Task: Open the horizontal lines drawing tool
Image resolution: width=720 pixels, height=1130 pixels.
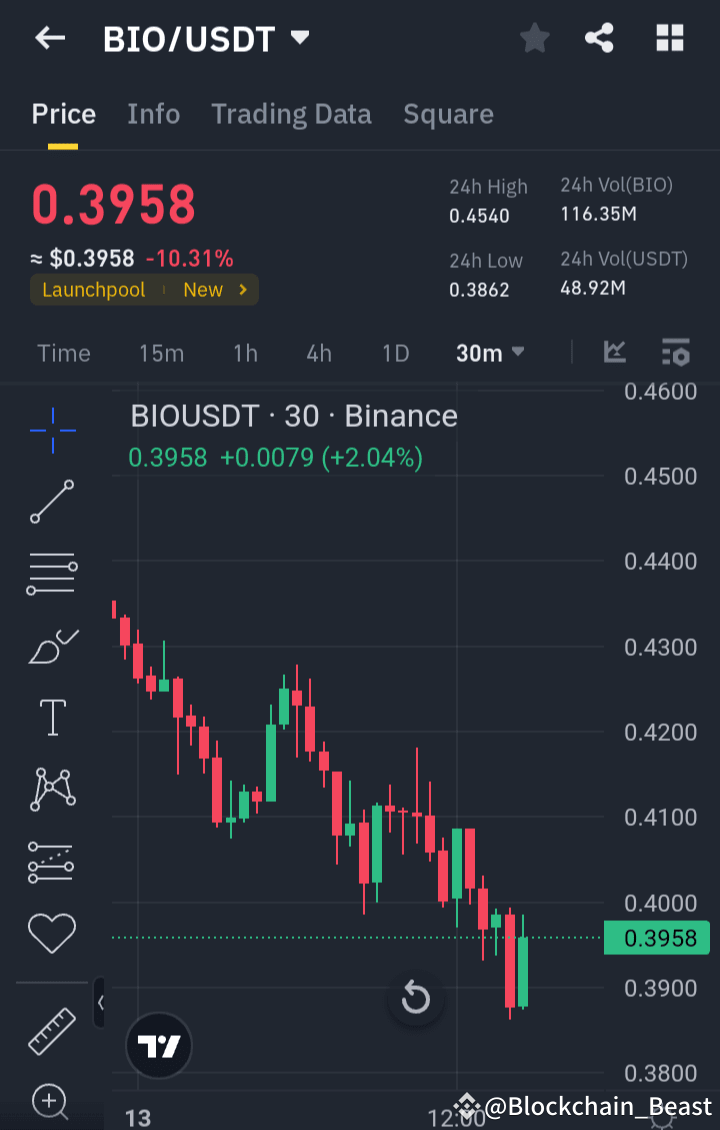Action: 51,573
